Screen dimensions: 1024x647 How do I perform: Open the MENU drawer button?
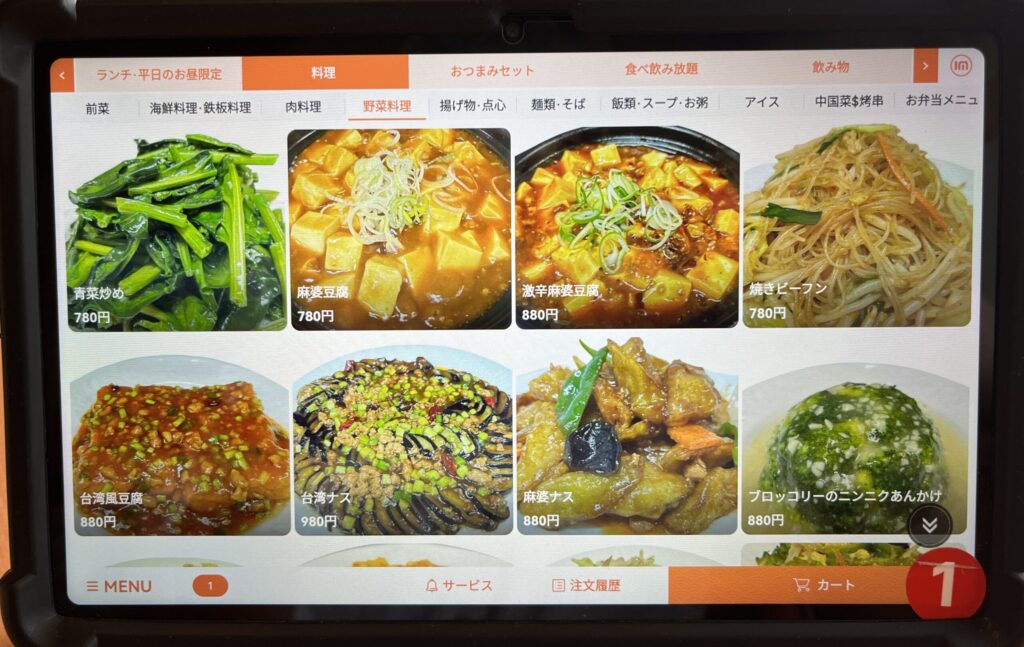119,586
